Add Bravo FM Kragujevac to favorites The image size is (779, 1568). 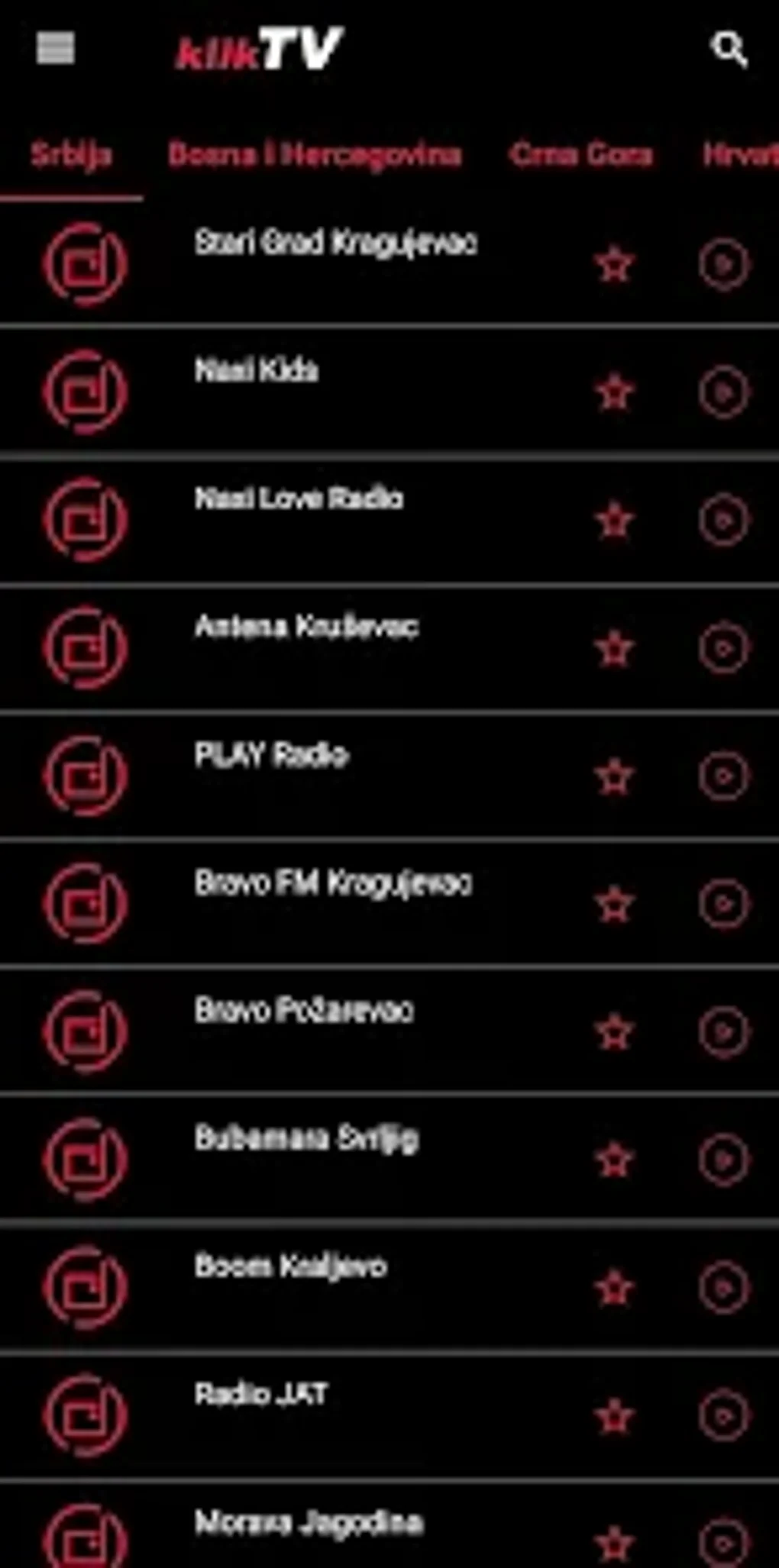pyautogui.click(x=615, y=905)
